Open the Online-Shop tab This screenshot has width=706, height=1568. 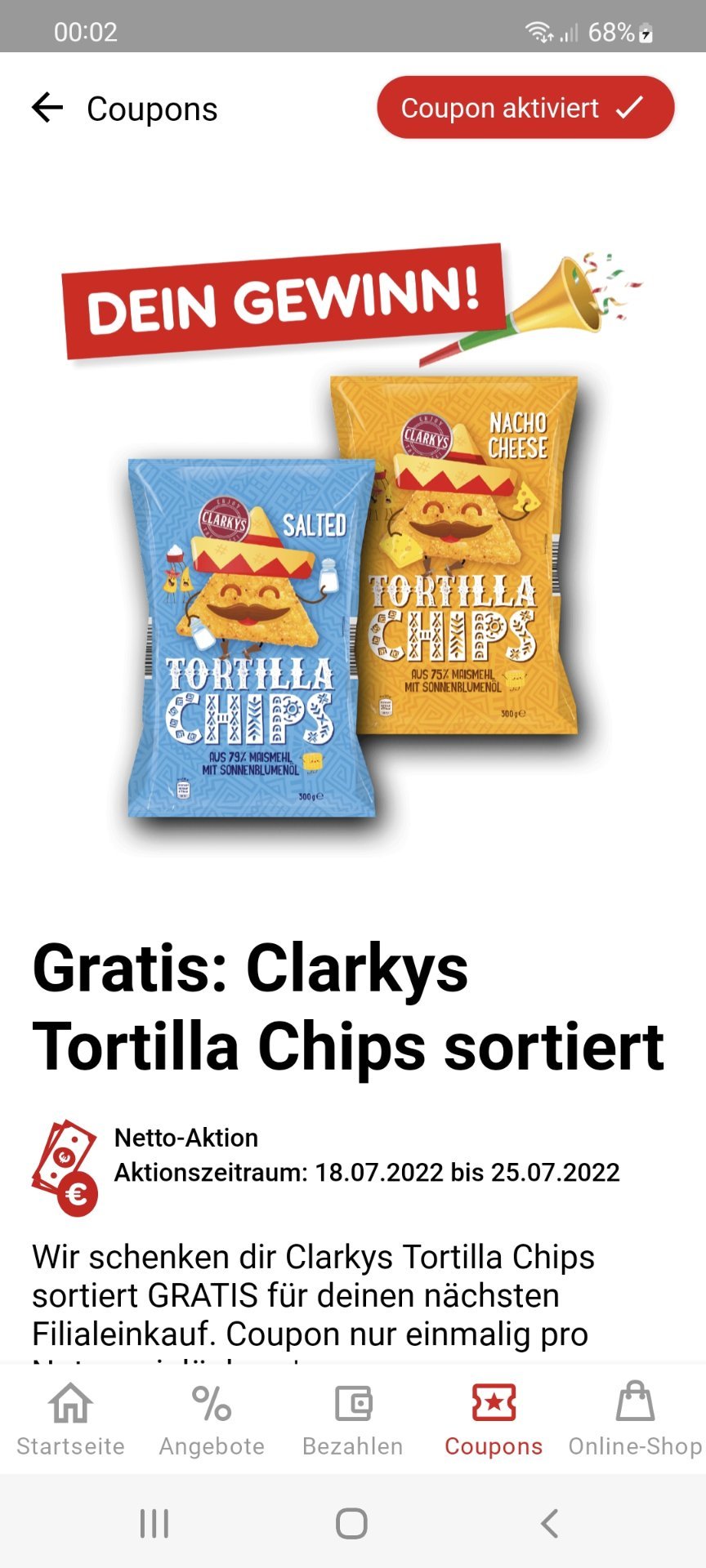pos(635,1419)
